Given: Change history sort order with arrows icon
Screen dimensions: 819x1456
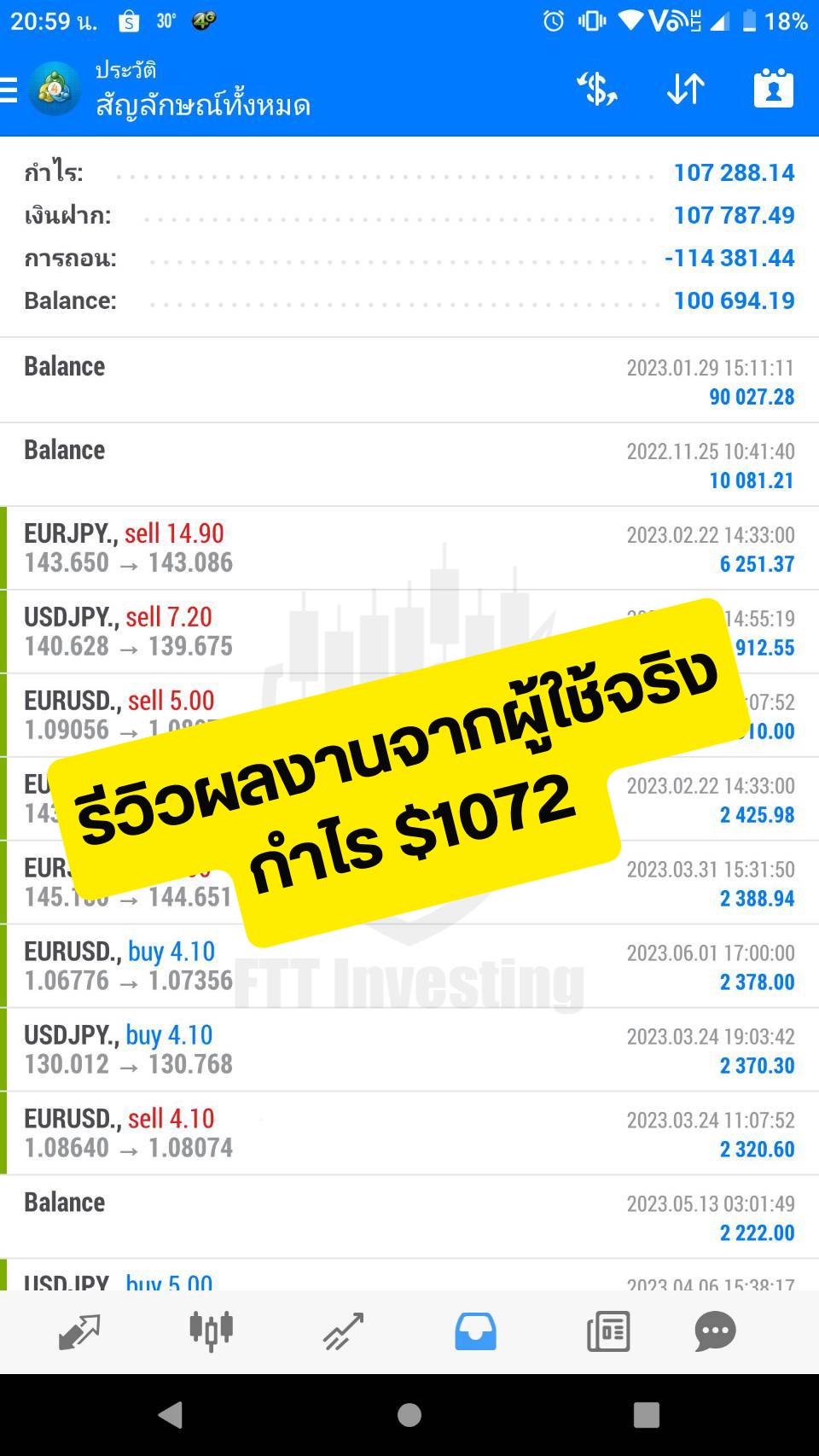Looking at the screenshot, I should pos(685,89).
